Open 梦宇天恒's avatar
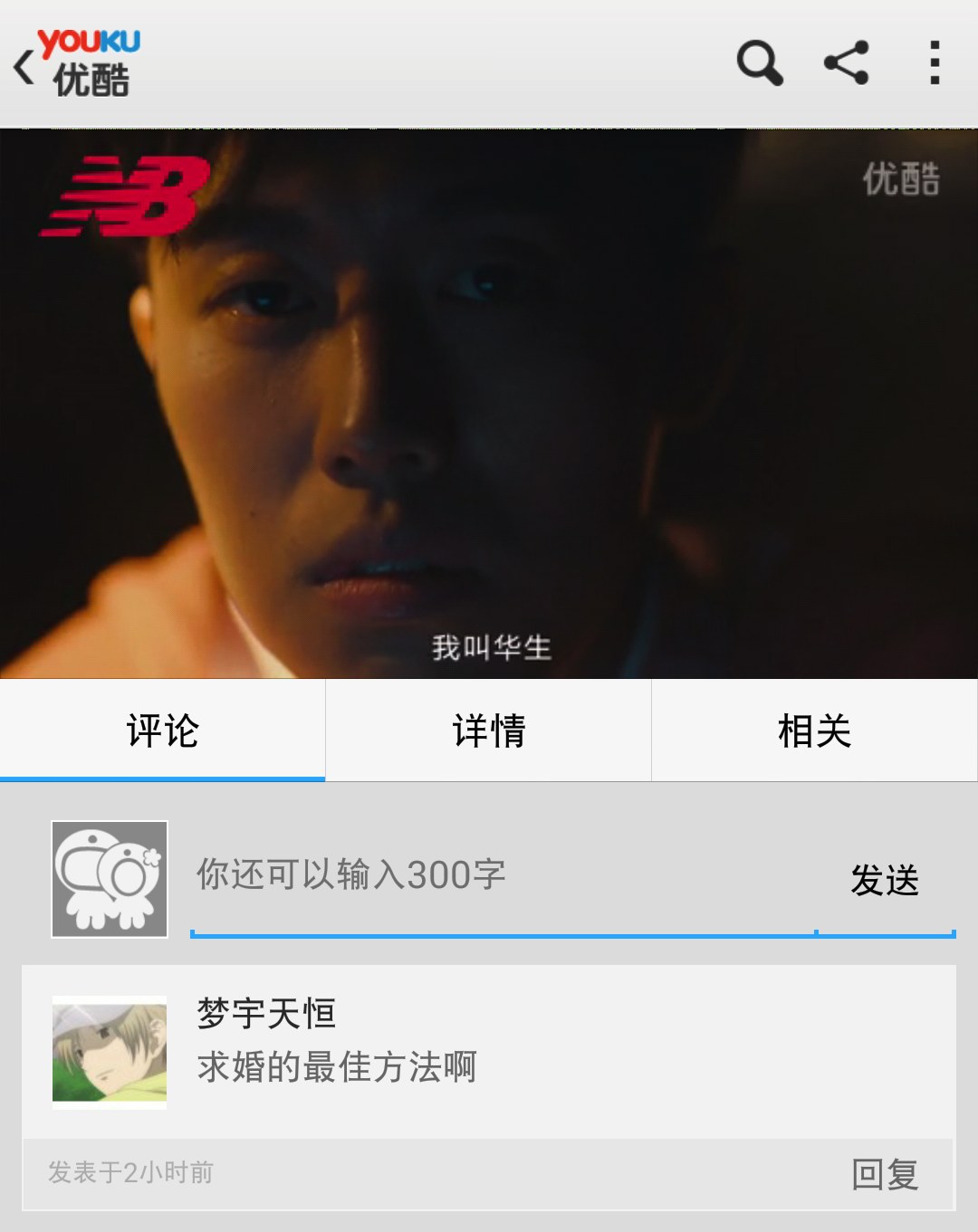 coord(110,1052)
